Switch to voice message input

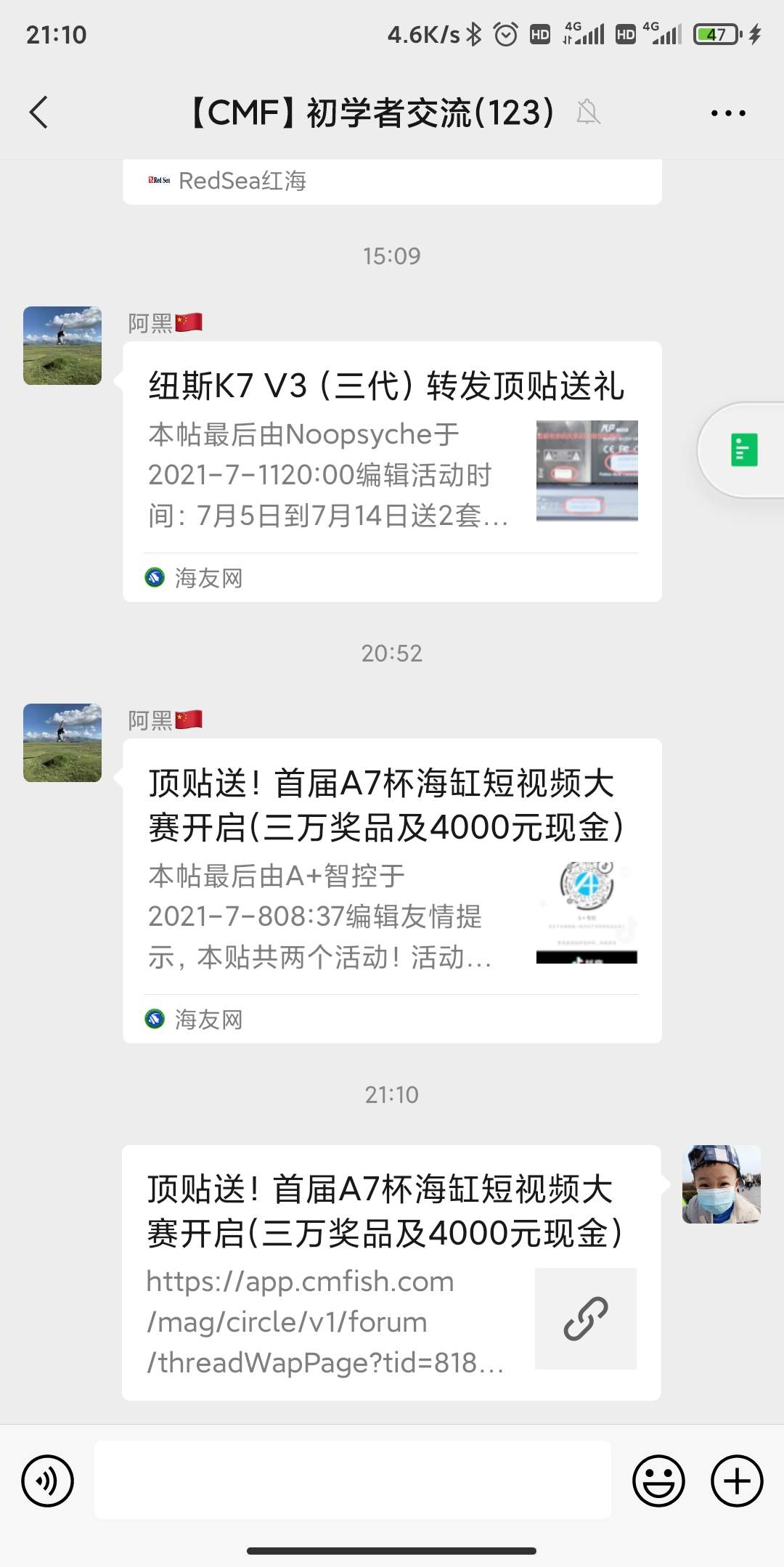tap(48, 1481)
